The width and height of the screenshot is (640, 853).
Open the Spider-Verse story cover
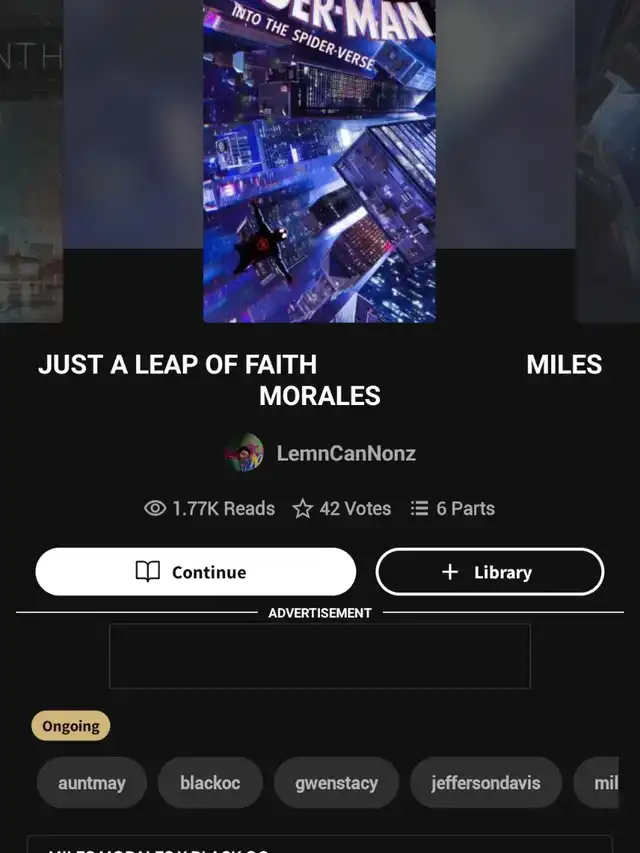(x=319, y=160)
